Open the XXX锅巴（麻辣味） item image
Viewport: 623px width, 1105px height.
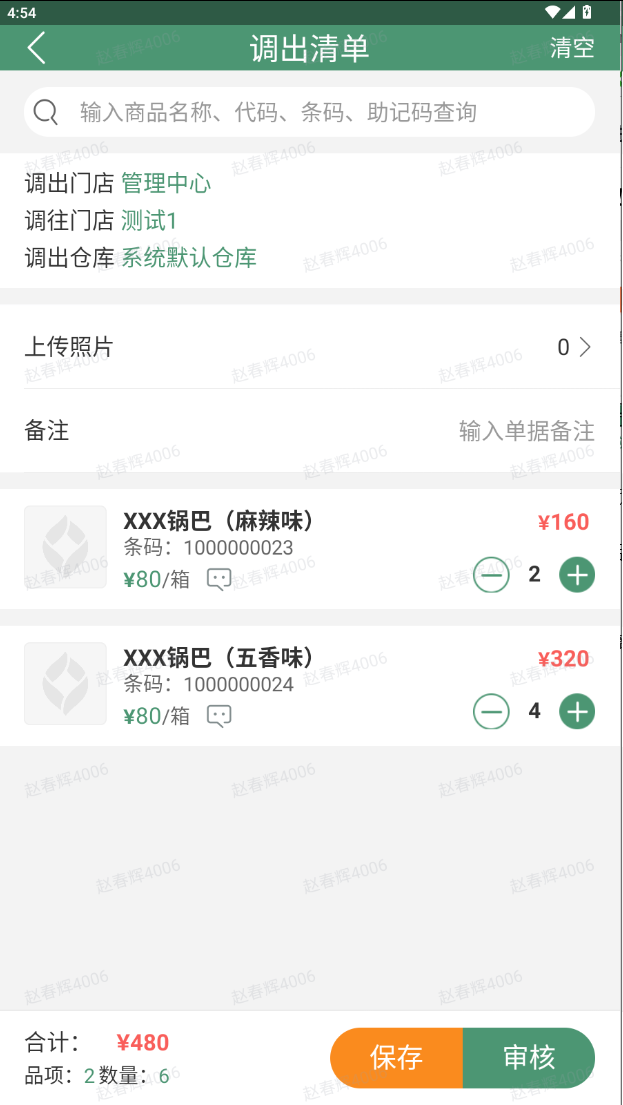pos(66,547)
